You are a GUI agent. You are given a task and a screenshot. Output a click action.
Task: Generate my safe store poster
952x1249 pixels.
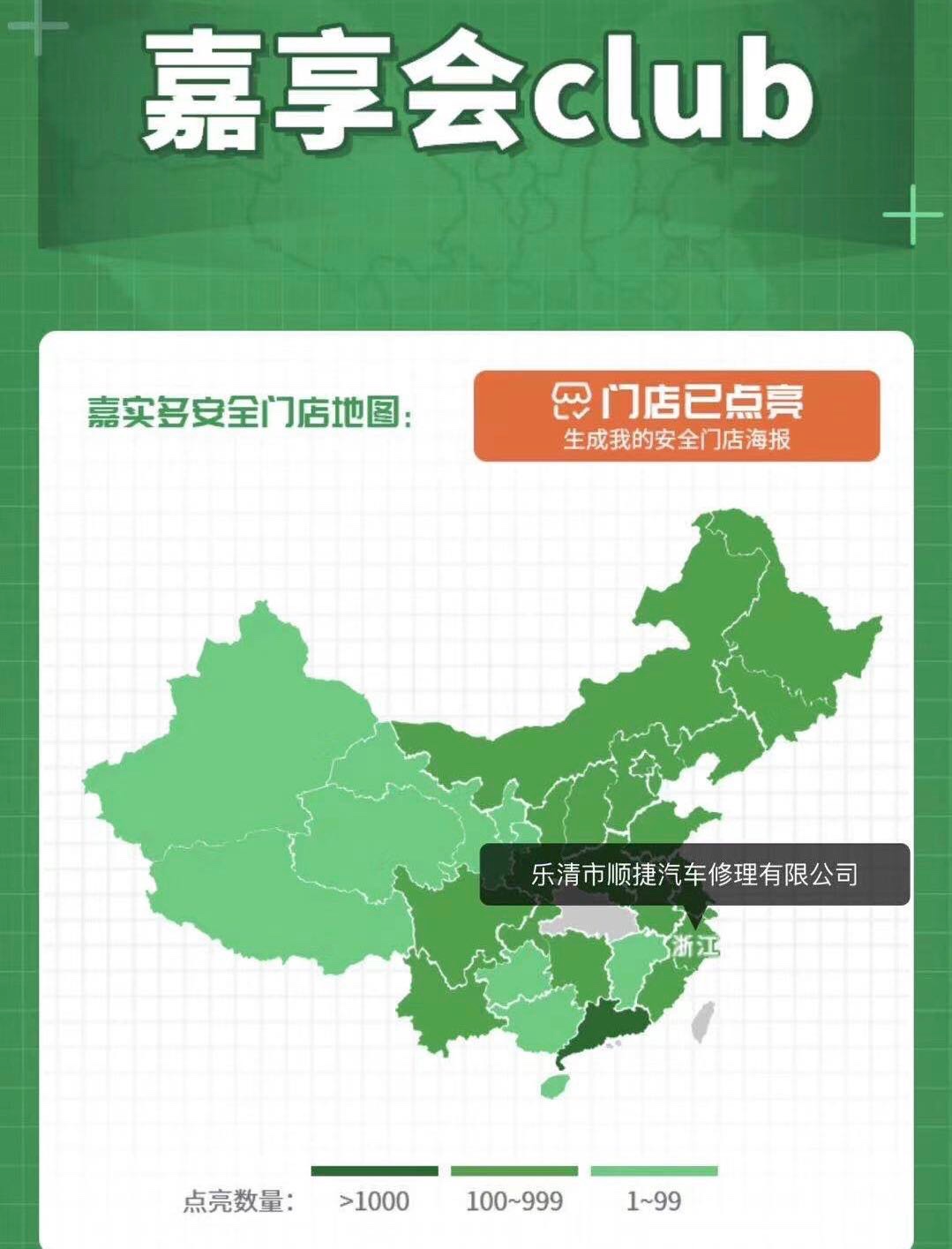(677, 416)
